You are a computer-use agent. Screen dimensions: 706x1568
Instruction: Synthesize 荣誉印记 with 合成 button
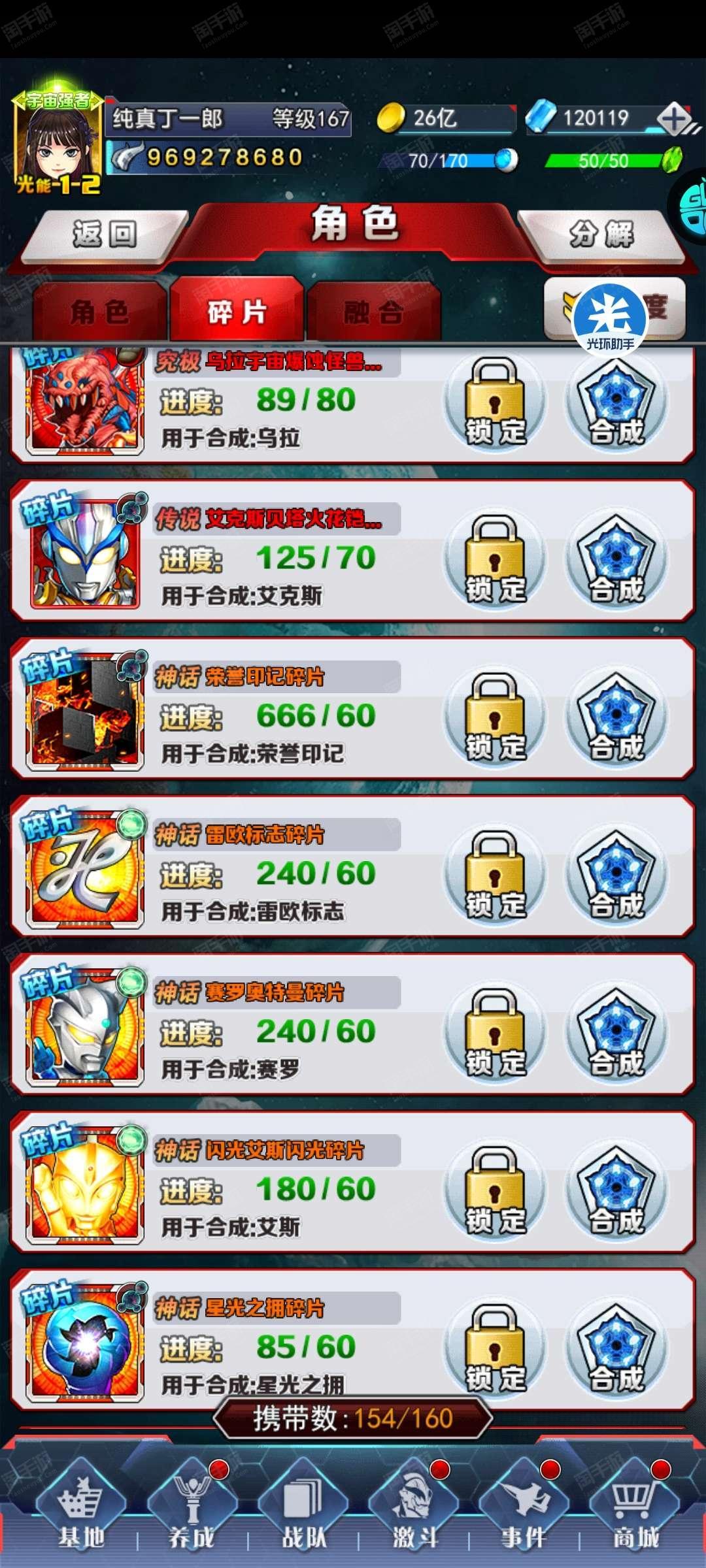[616, 717]
